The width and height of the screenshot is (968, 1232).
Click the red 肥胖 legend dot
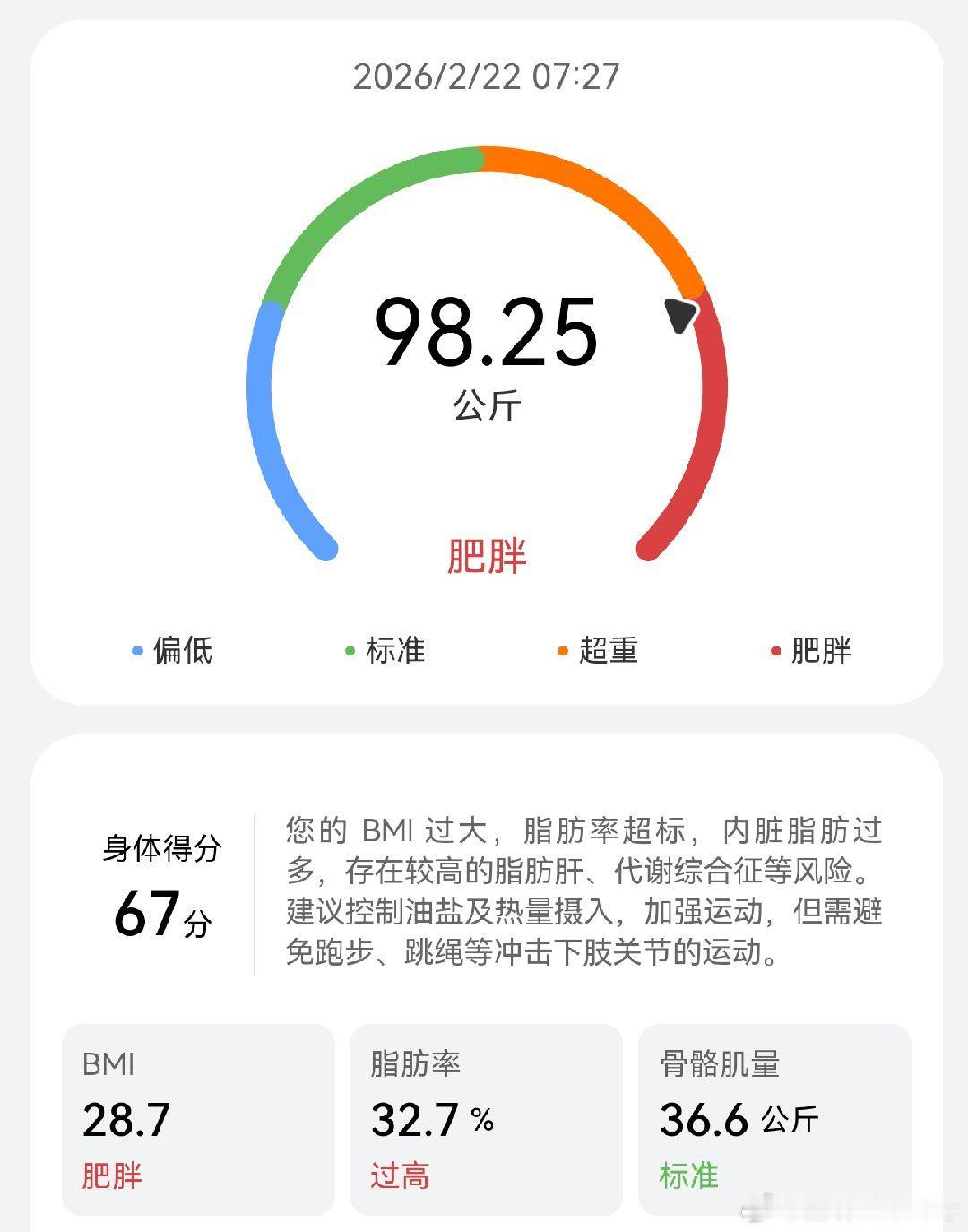(x=774, y=650)
